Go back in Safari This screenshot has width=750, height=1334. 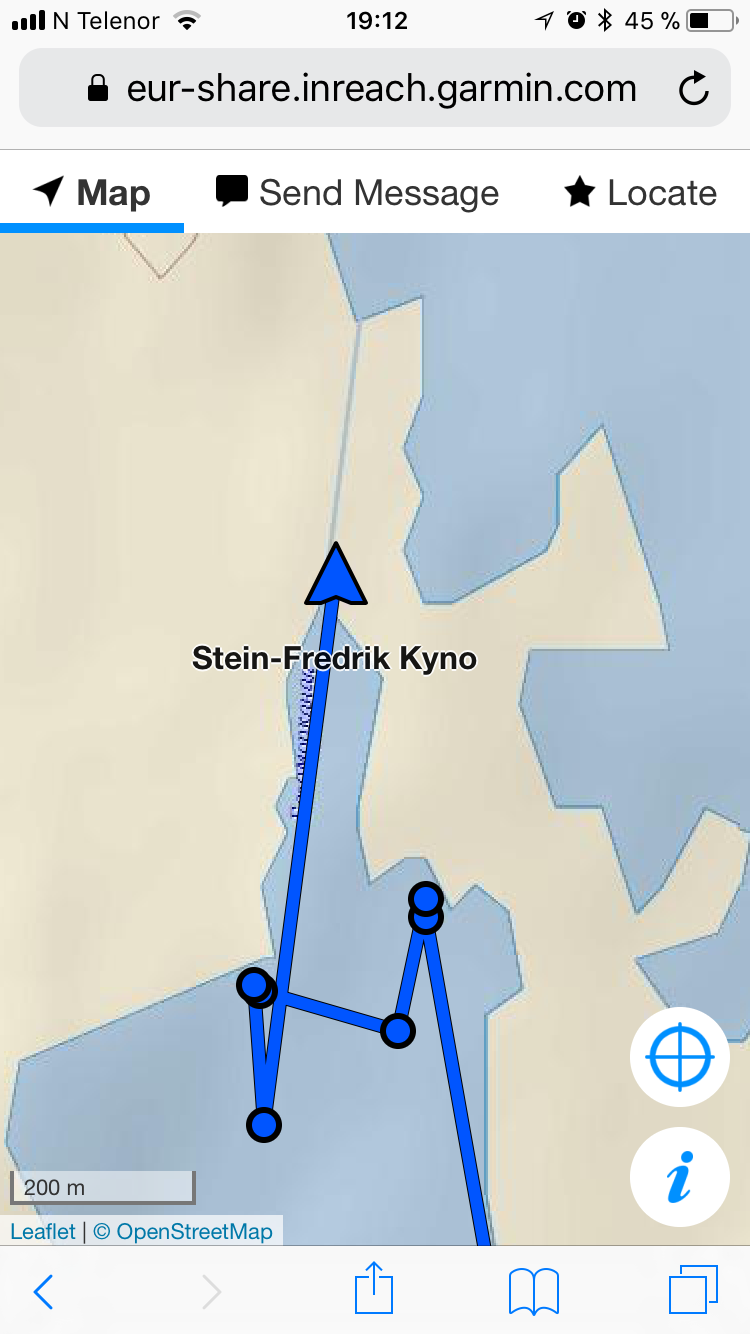[x=43, y=1292]
